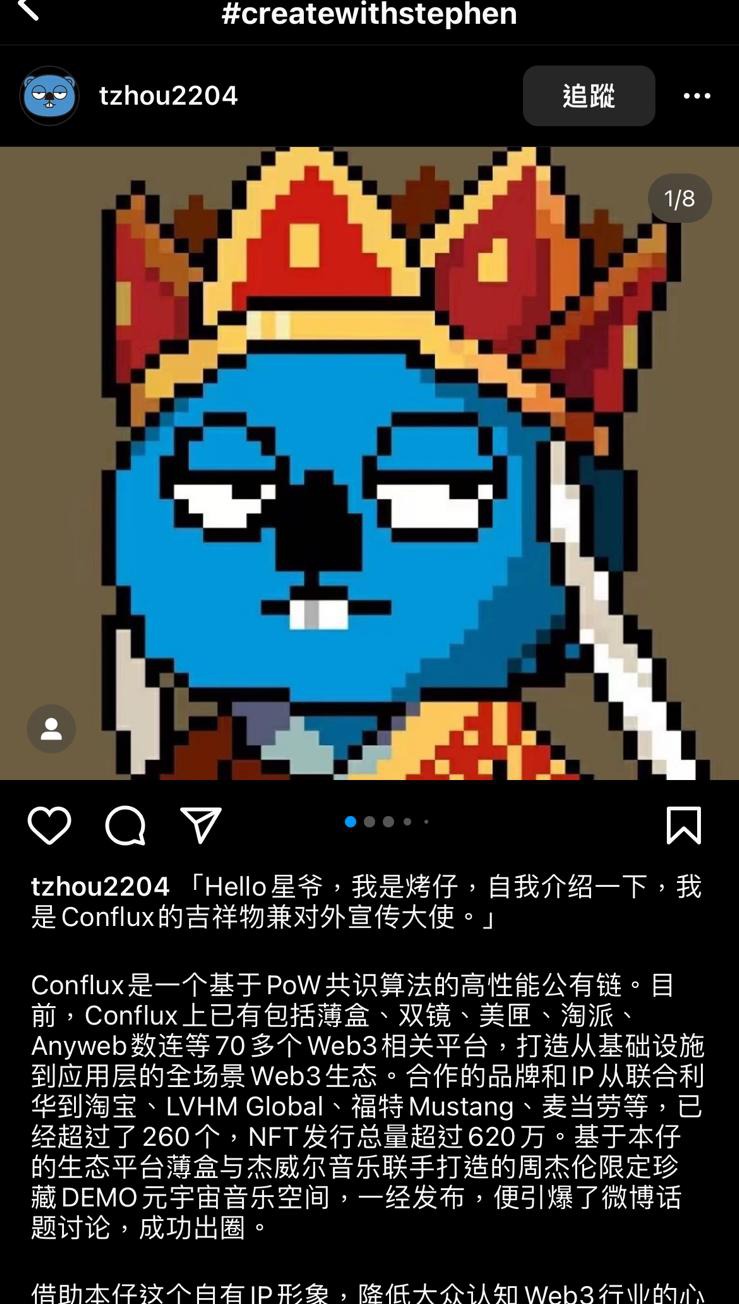The width and height of the screenshot is (739, 1304).
Task: View tagged people on the photo
Action: point(51,729)
